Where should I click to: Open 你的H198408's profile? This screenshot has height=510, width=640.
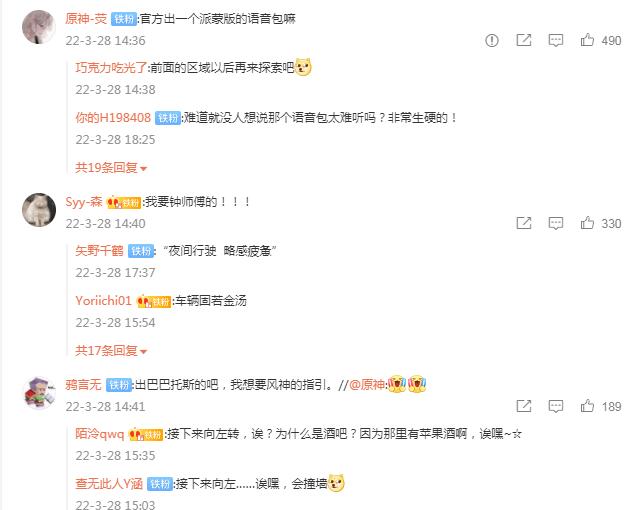[x=113, y=117]
